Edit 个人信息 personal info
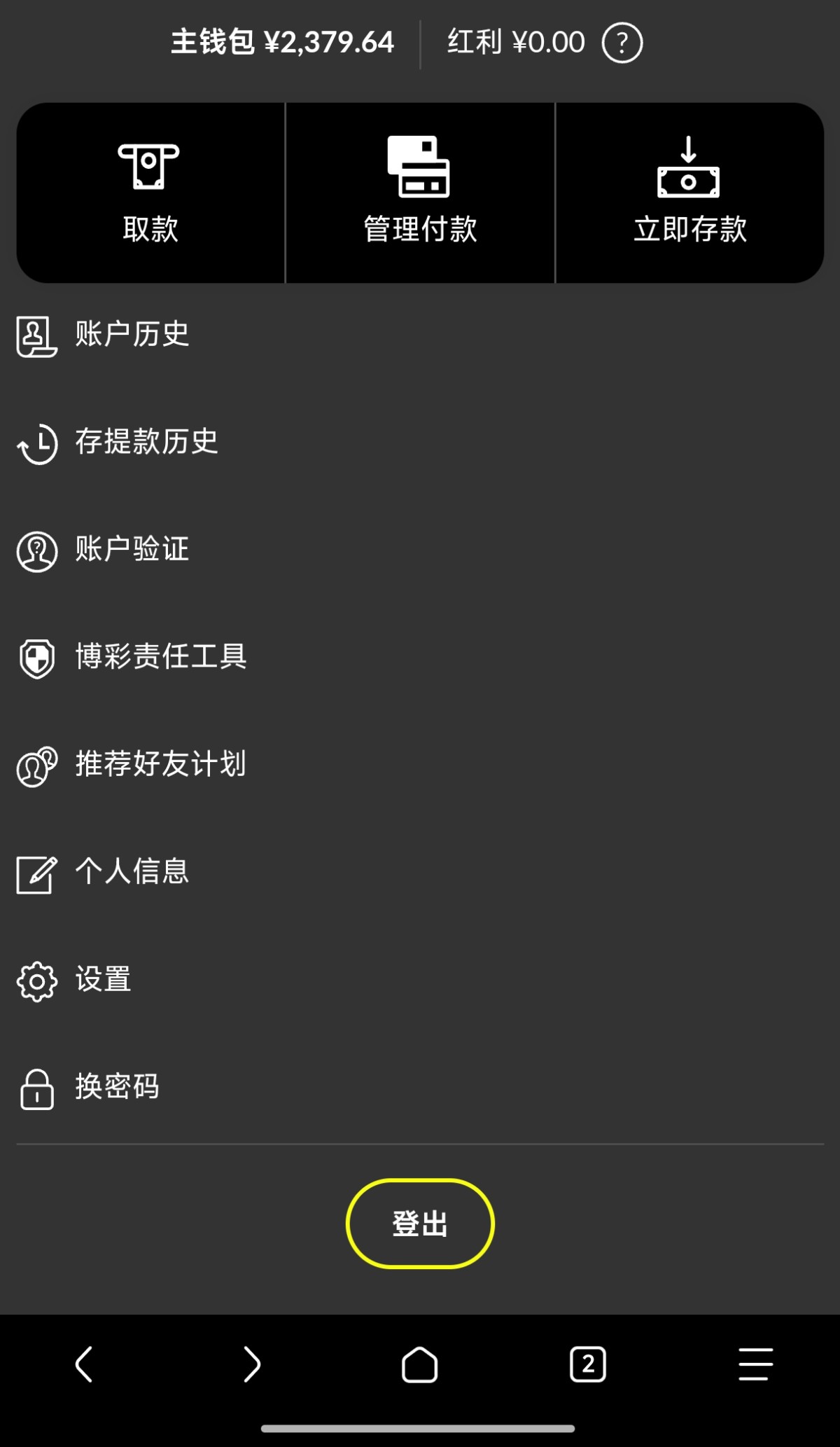Image resolution: width=840 pixels, height=1447 pixels. [x=132, y=872]
